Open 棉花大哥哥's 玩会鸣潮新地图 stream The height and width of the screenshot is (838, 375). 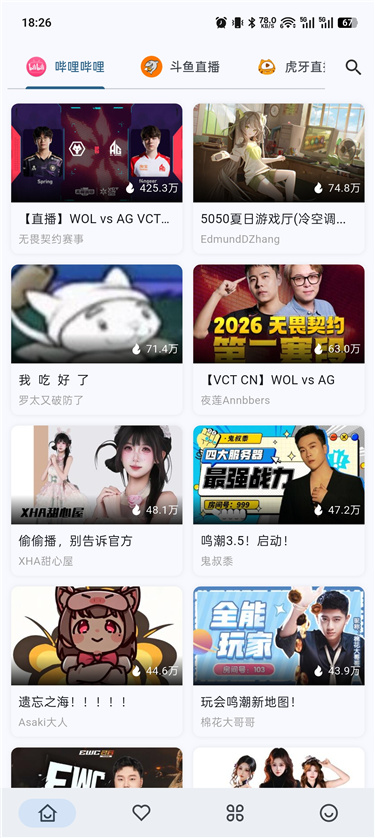tap(279, 662)
